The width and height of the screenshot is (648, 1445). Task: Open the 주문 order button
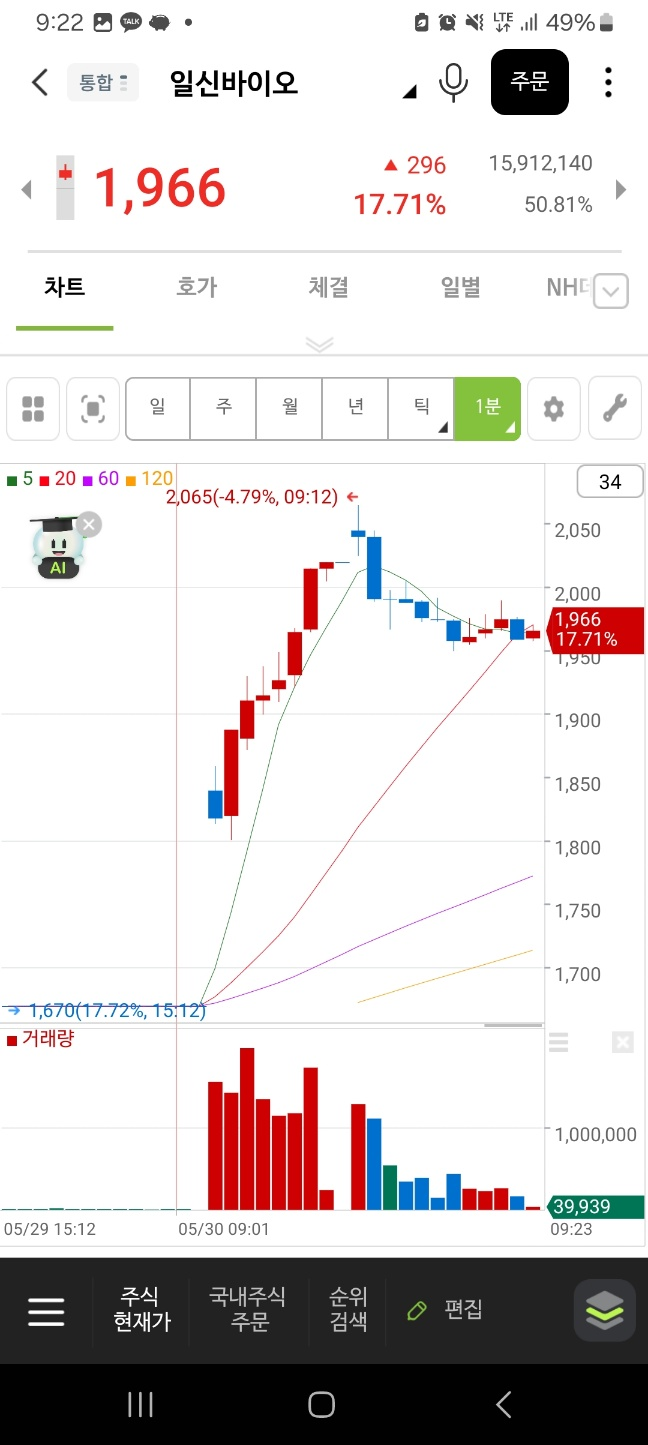(x=530, y=82)
